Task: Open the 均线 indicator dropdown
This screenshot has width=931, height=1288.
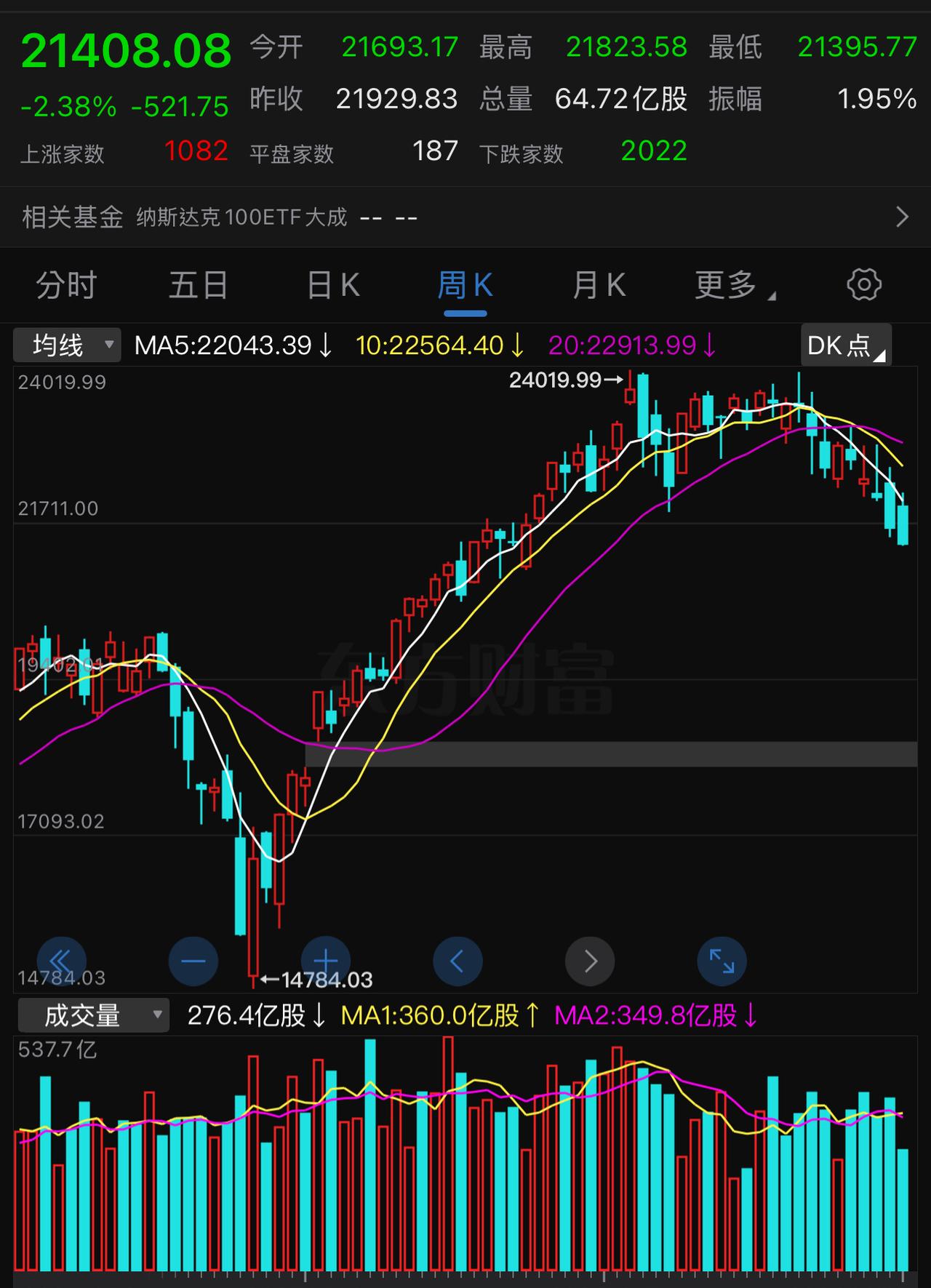Action: coord(65,345)
